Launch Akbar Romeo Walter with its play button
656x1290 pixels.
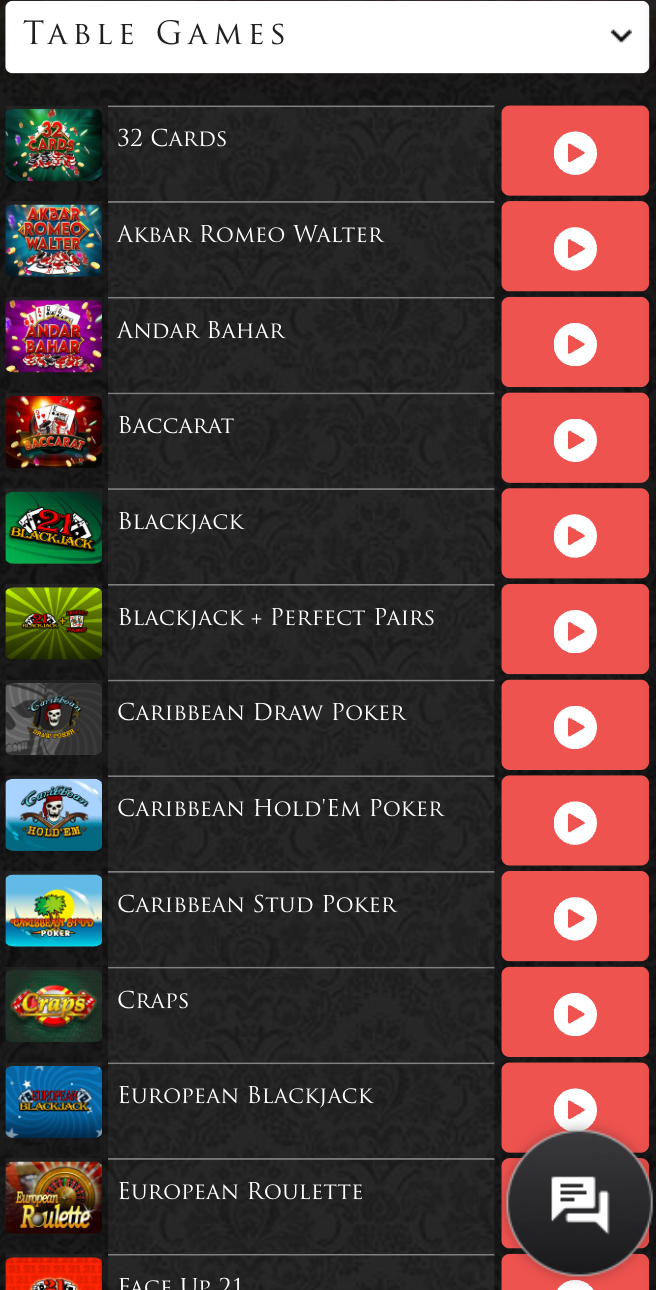[x=575, y=248]
